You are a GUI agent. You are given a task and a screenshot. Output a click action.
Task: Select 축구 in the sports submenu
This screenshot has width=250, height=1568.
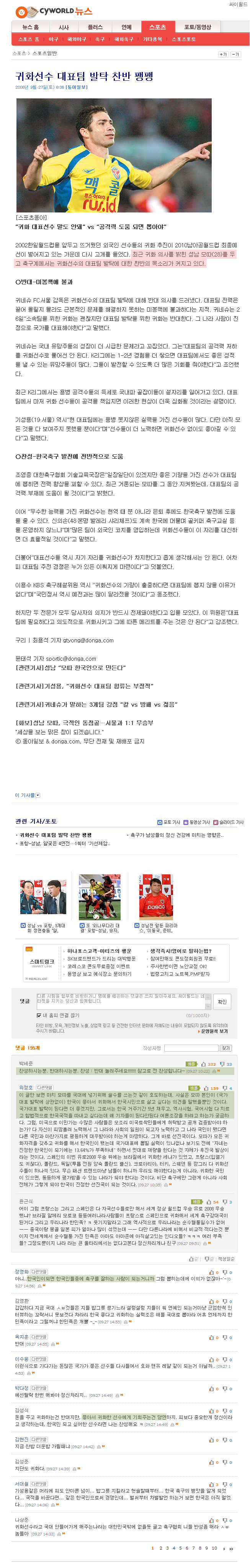click(100, 39)
